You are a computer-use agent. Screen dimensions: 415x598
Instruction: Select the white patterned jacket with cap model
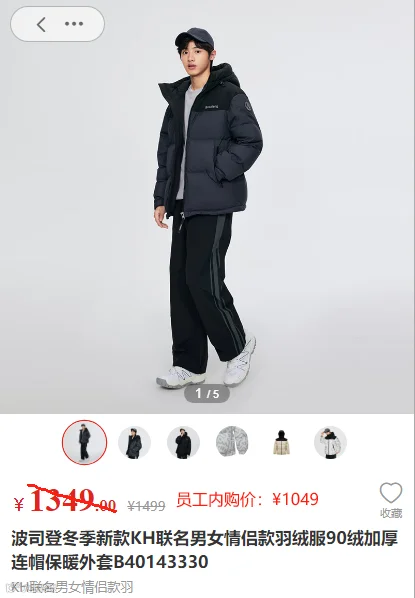coord(330,442)
